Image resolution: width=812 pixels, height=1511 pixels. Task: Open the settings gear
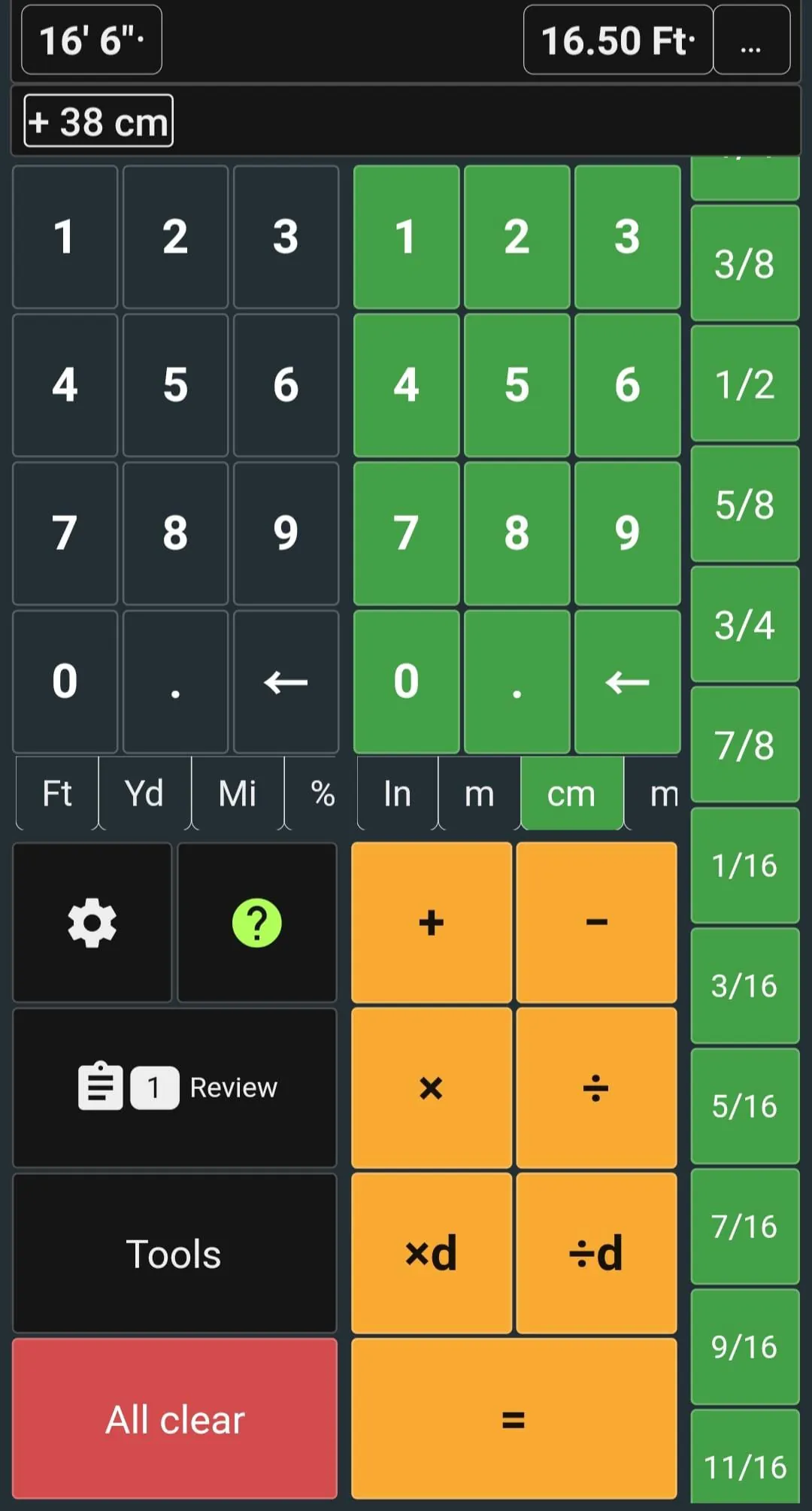(90, 924)
